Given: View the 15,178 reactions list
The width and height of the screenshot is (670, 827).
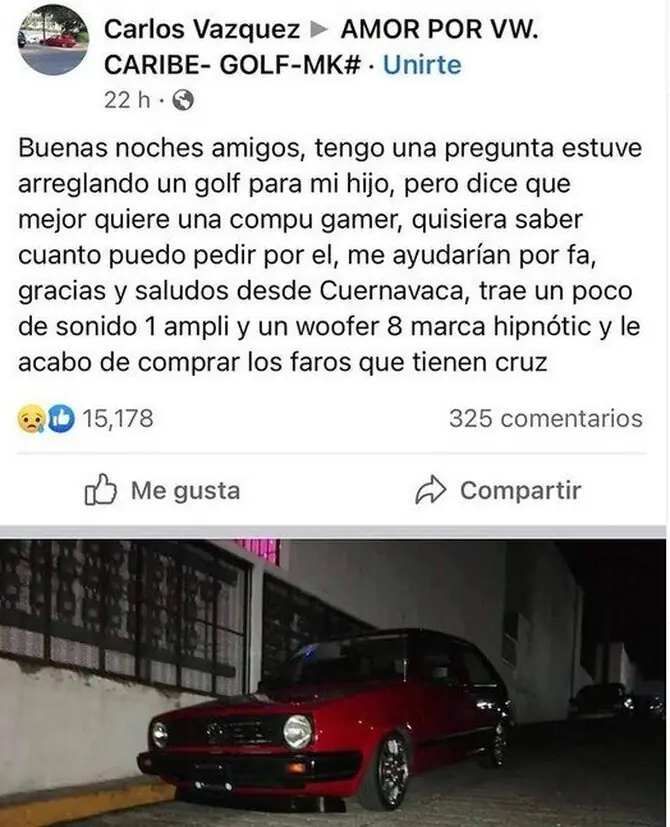Looking at the screenshot, I should [x=85, y=419].
